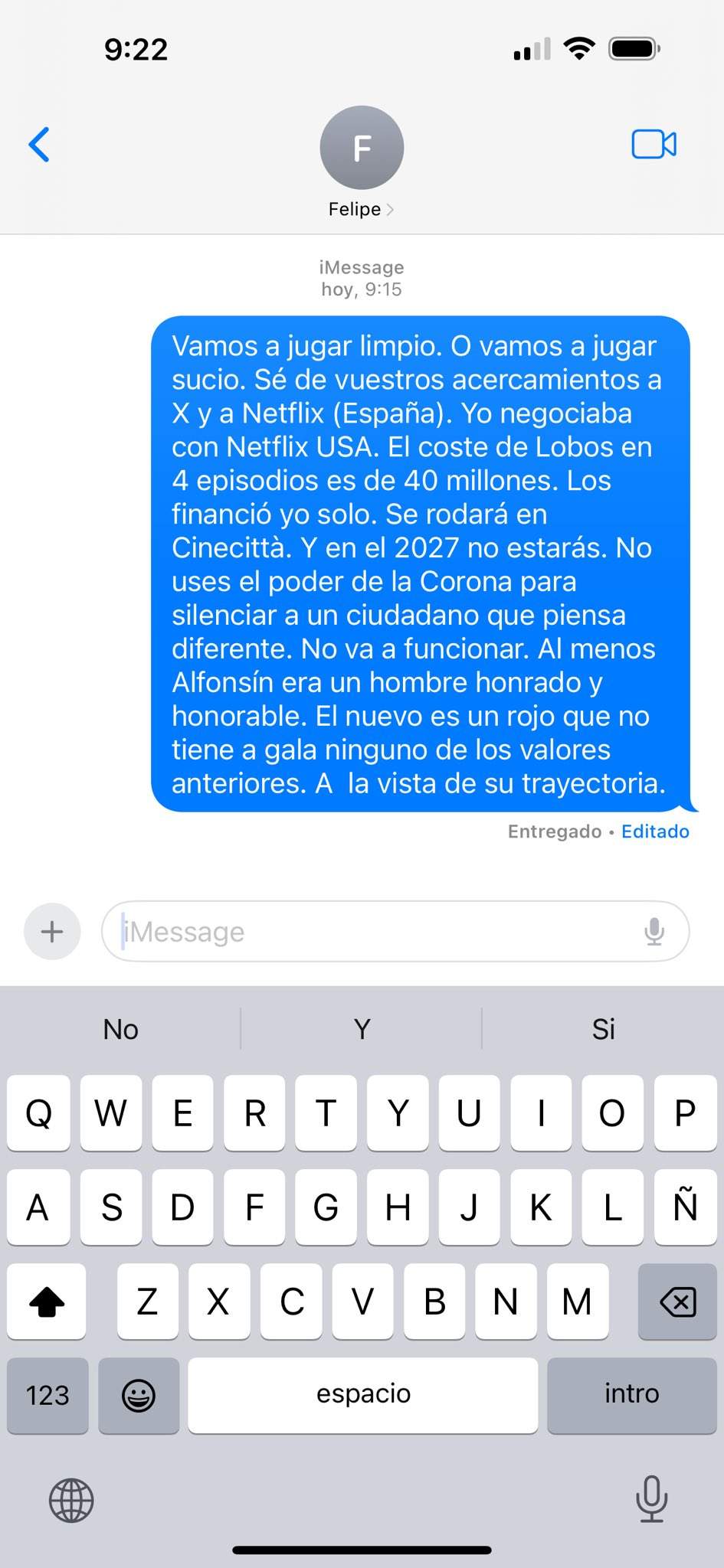Start dictation with the bottom microphone
Image resolution: width=724 pixels, height=1568 pixels.
point(651,1498)
